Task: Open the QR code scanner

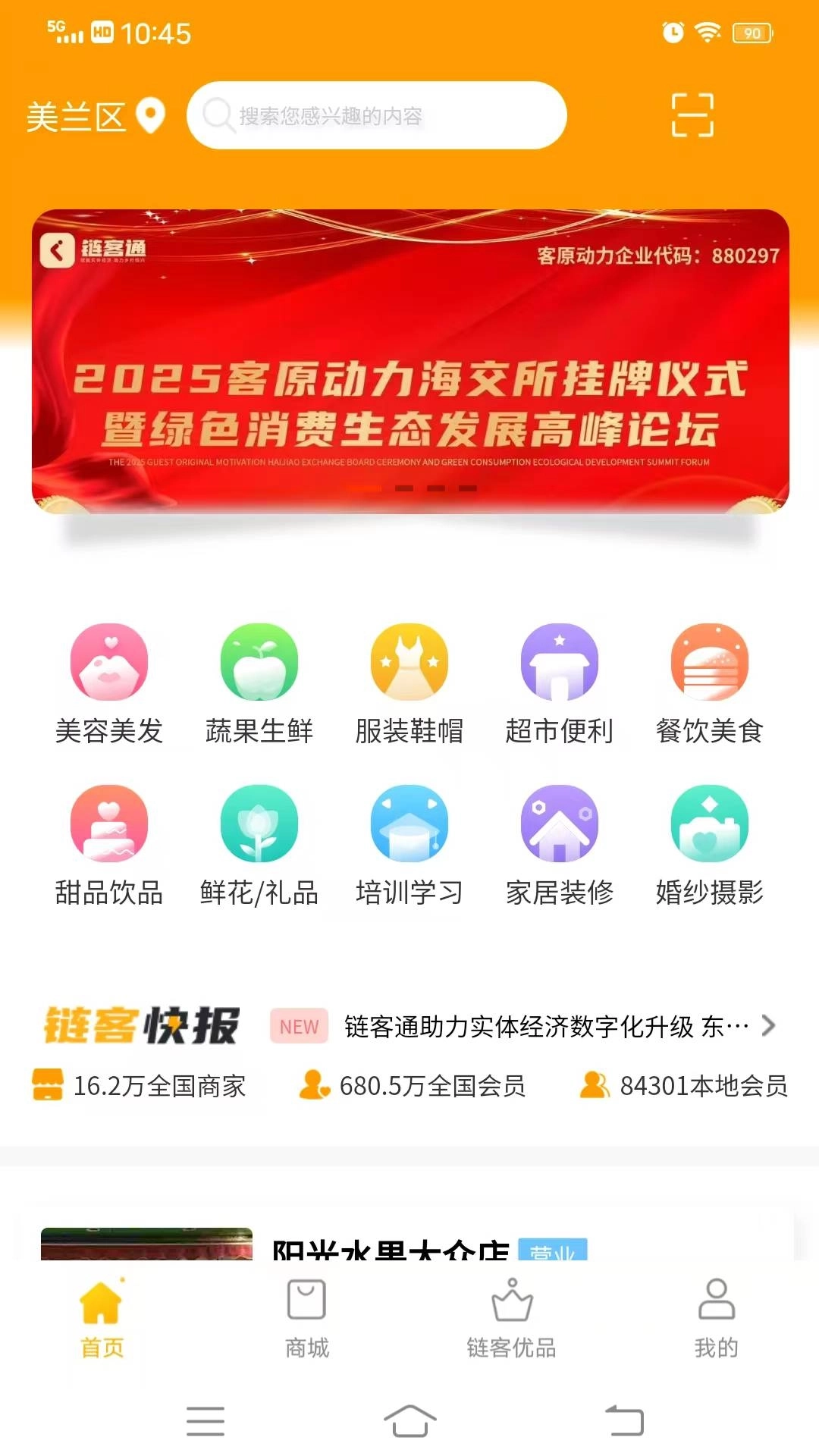Action: click(691, 115)
